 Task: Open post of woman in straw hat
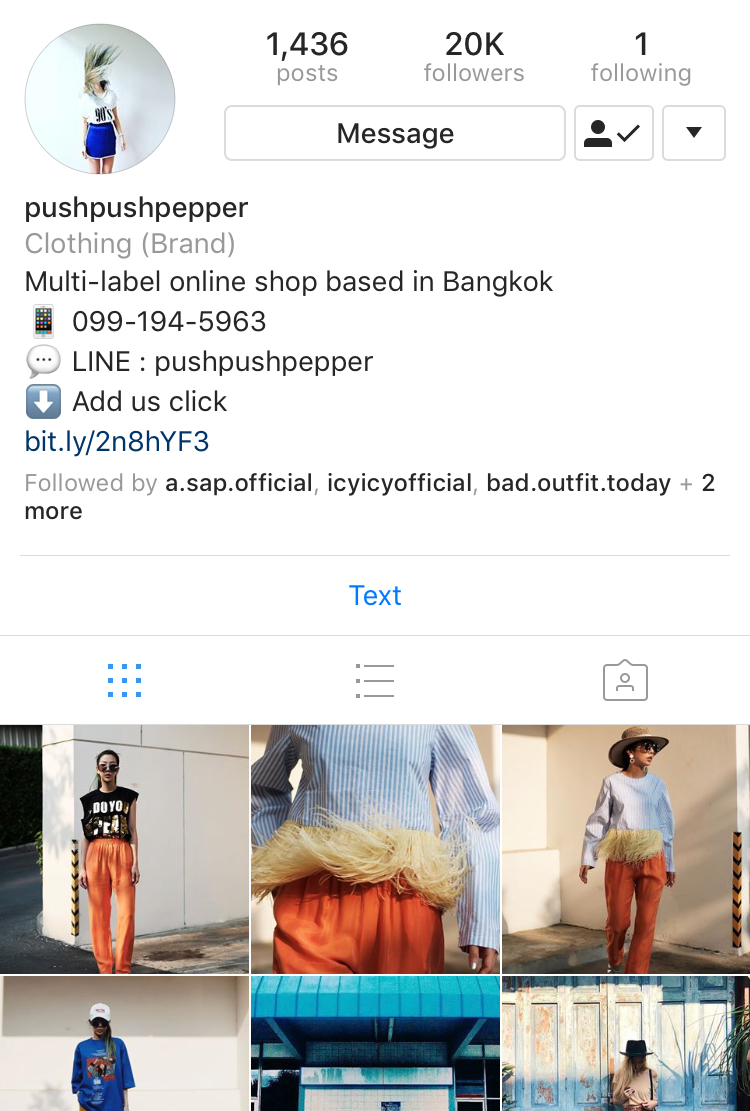pyautogui.click(x=626, y=849)
